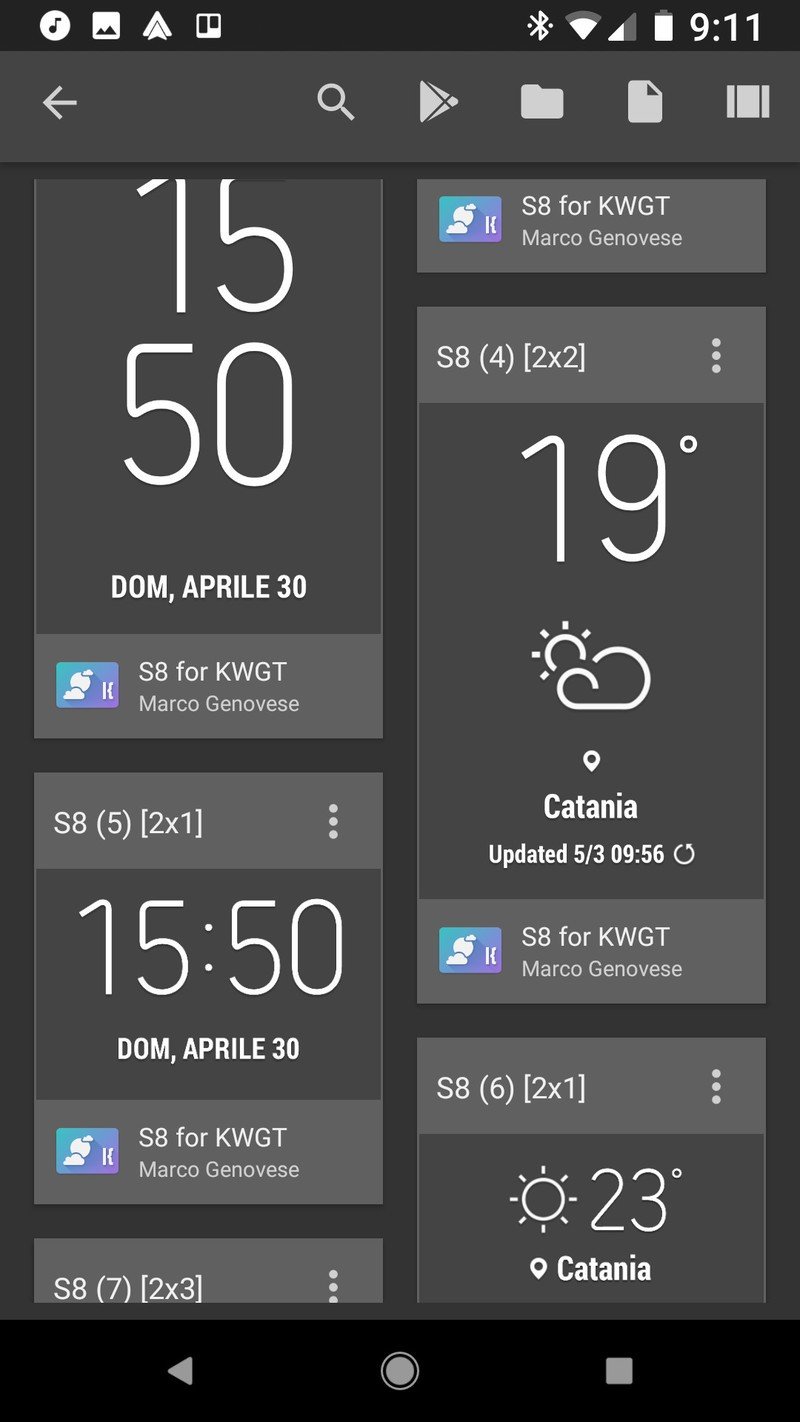Open the search icon in toolbar
The width and height of the screenshot is (800, 1422).
[x=336, y=102]
